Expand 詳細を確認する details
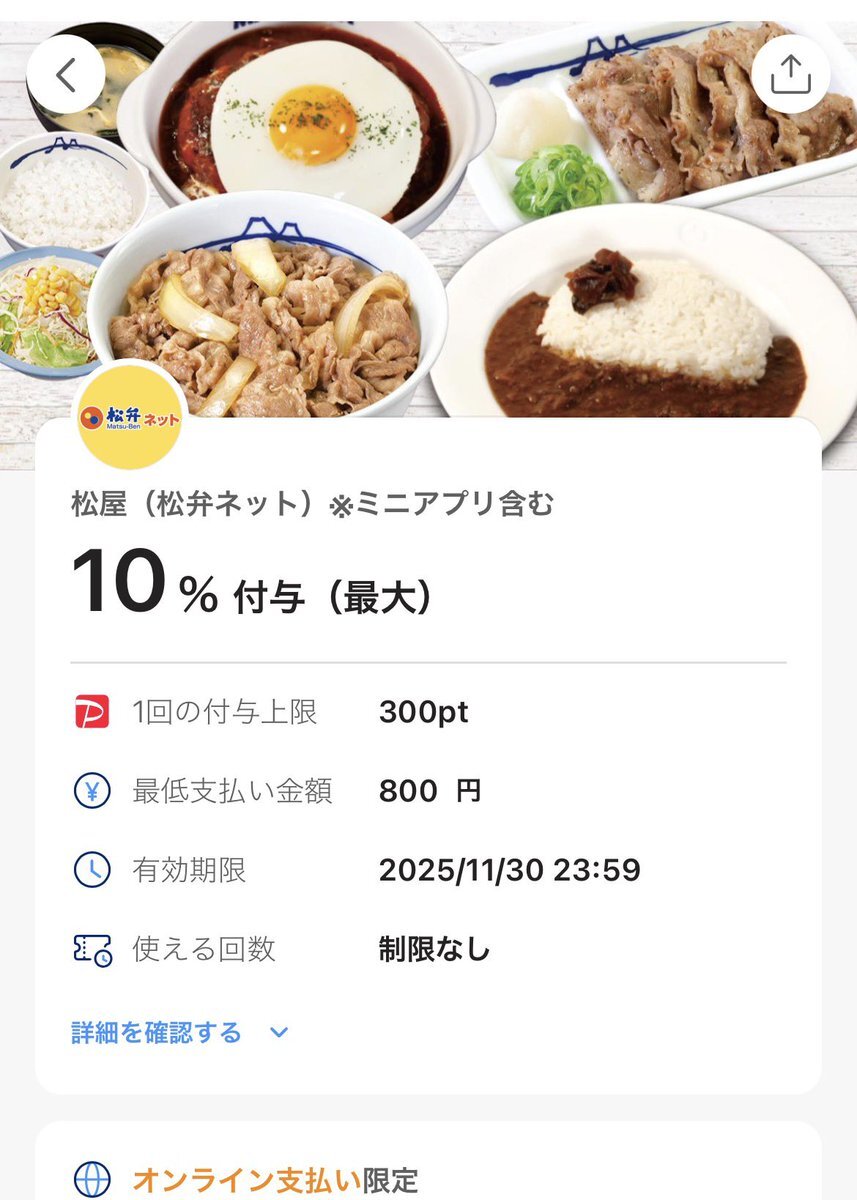The width and height of the screenshot is (857, 1200). tap(180, 1032)
